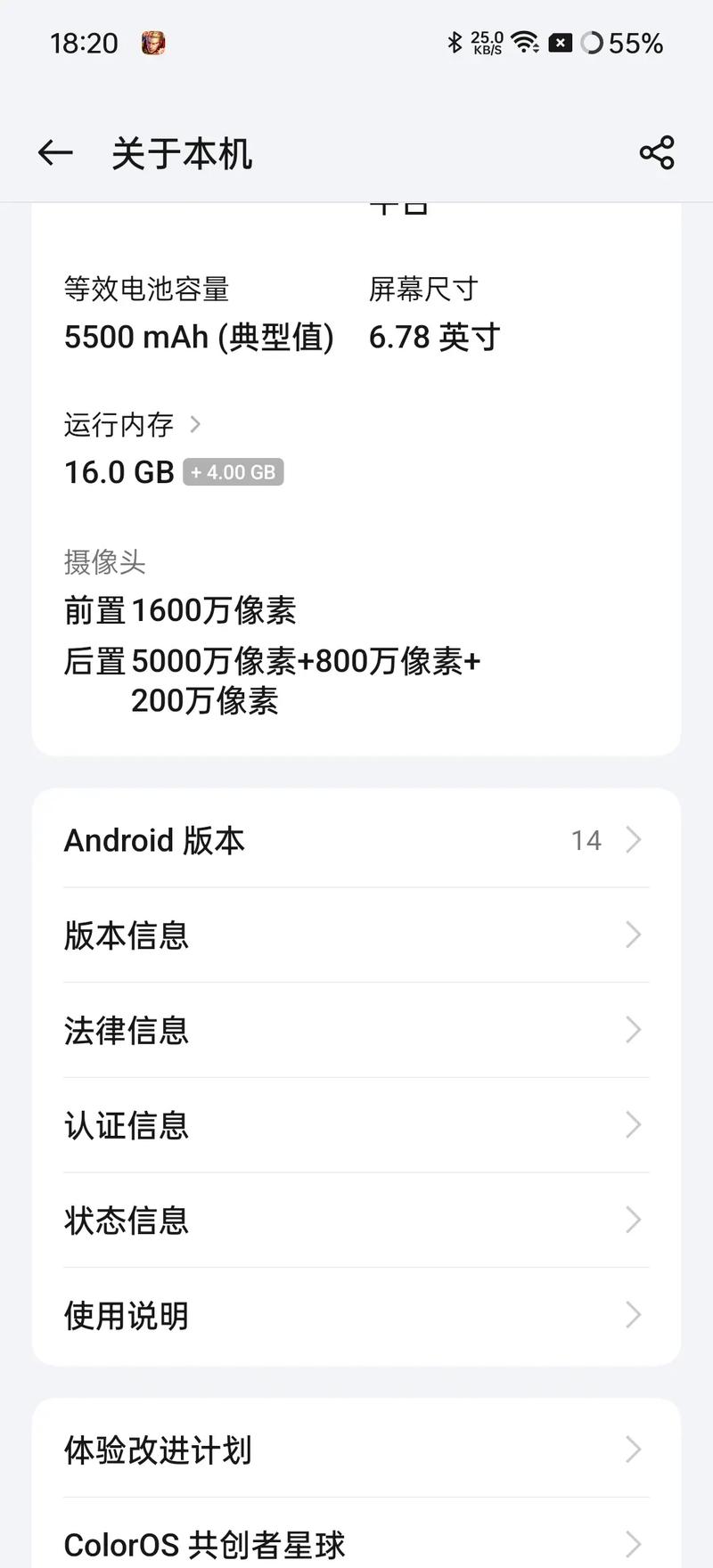Image resolution: width=713 pixels, height=1568 pixels.
Task: Tap the + 4.00 GB memory badge
Action: pos(234,472)
